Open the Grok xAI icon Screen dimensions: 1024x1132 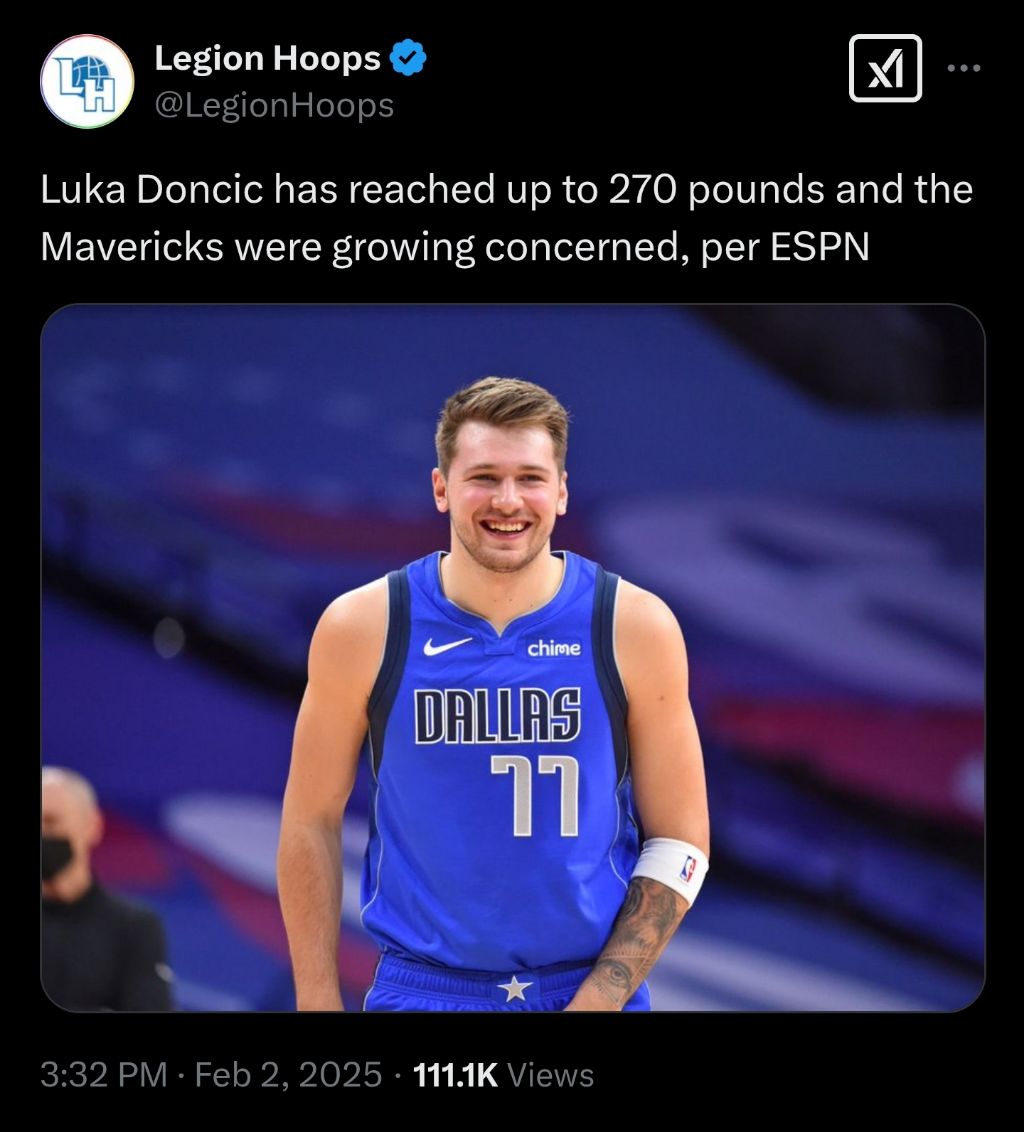click(x=885, y=68)
